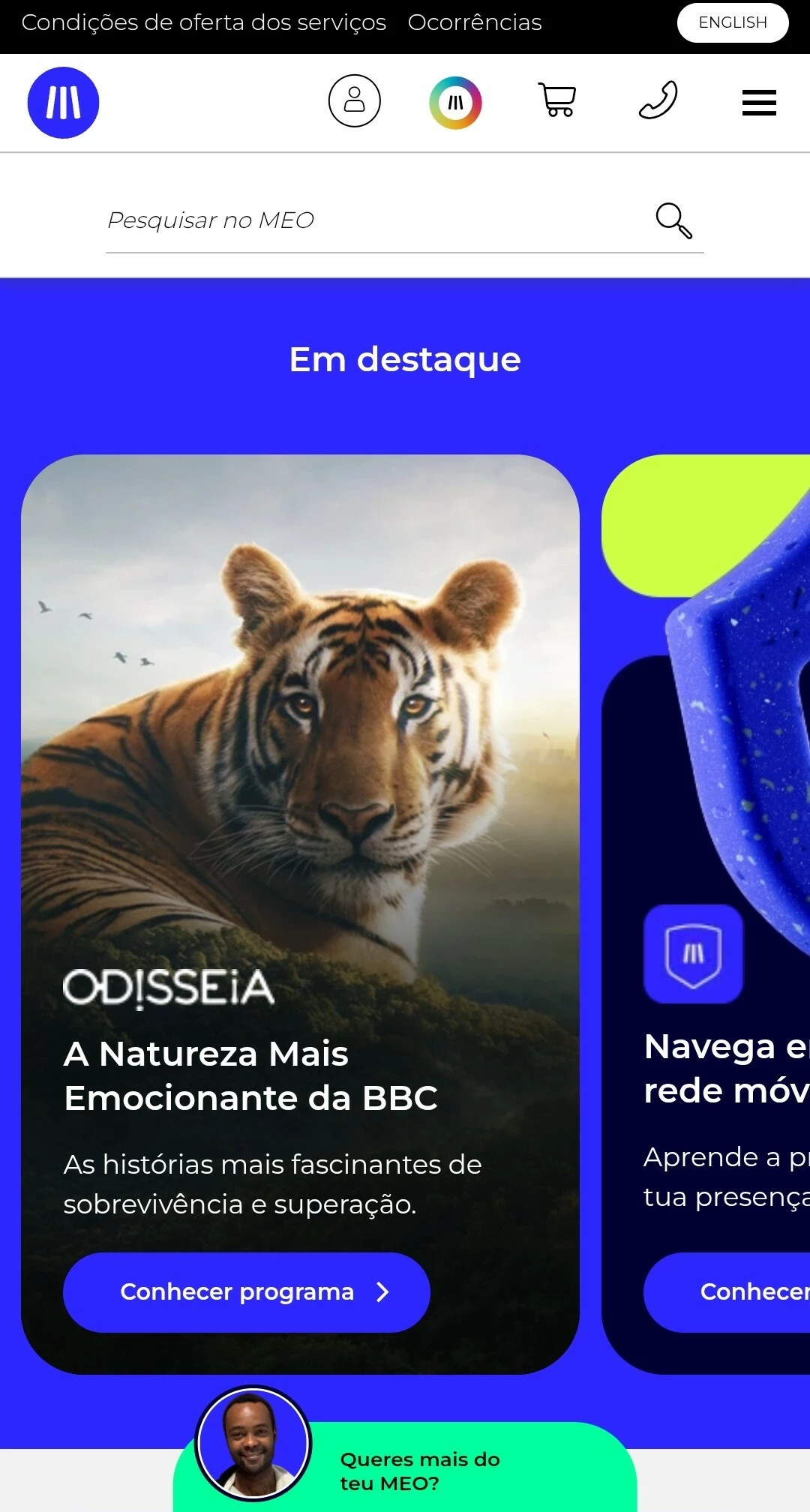
Task: Open Condições de oferta dos serviços link
Action: pyautogui.click(x=203, y=23)
